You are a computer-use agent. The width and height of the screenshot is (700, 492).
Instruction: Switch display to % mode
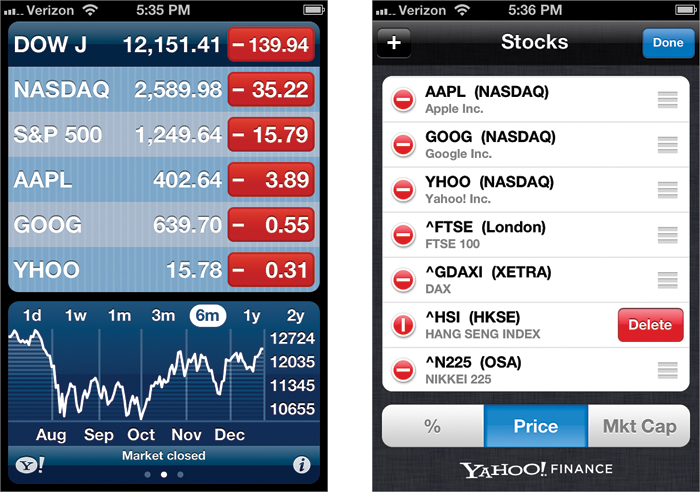pyautogui.click(x=433, y=426)
